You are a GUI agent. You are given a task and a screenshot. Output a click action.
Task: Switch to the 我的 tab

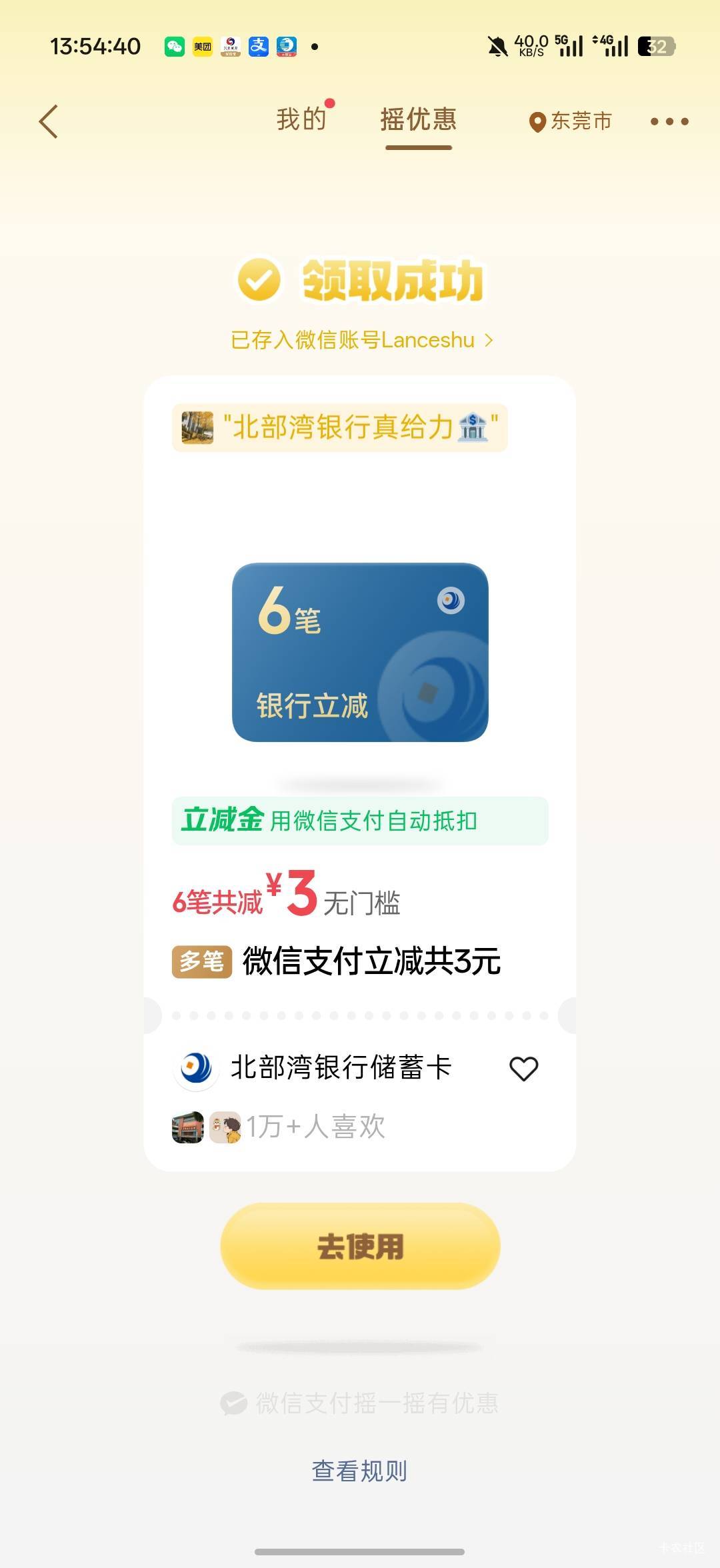(x=301, y=119)
